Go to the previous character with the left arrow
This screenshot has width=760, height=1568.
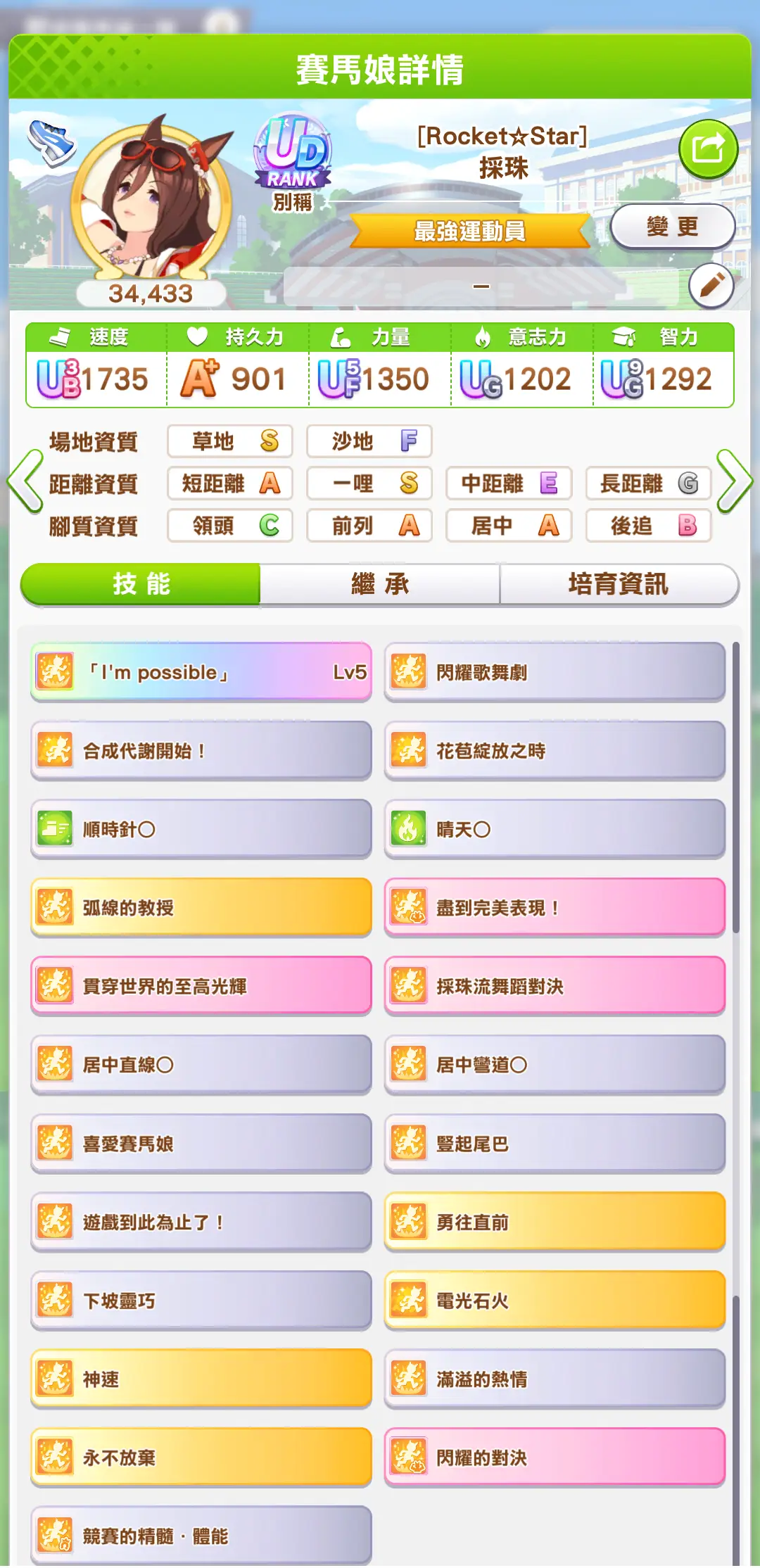(25, 482)
